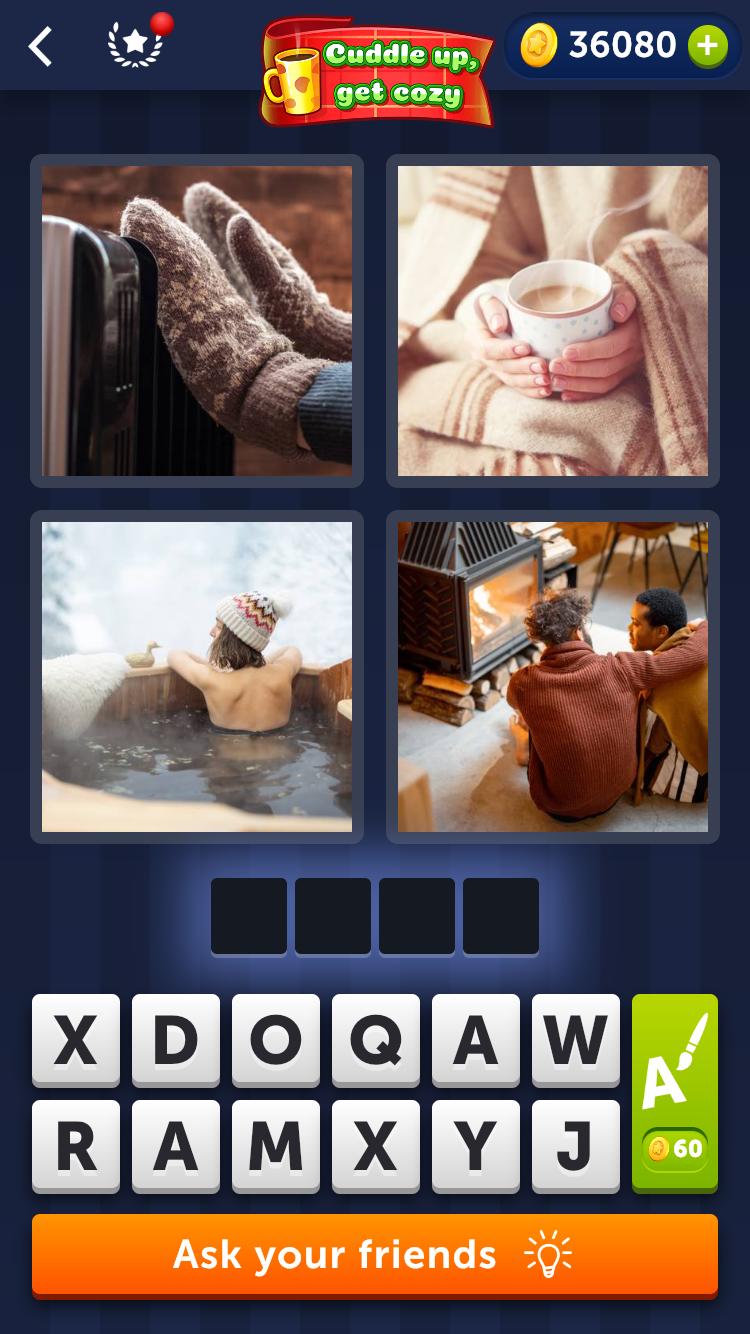Use the 60-coin letter hint

click(675, 1092)
